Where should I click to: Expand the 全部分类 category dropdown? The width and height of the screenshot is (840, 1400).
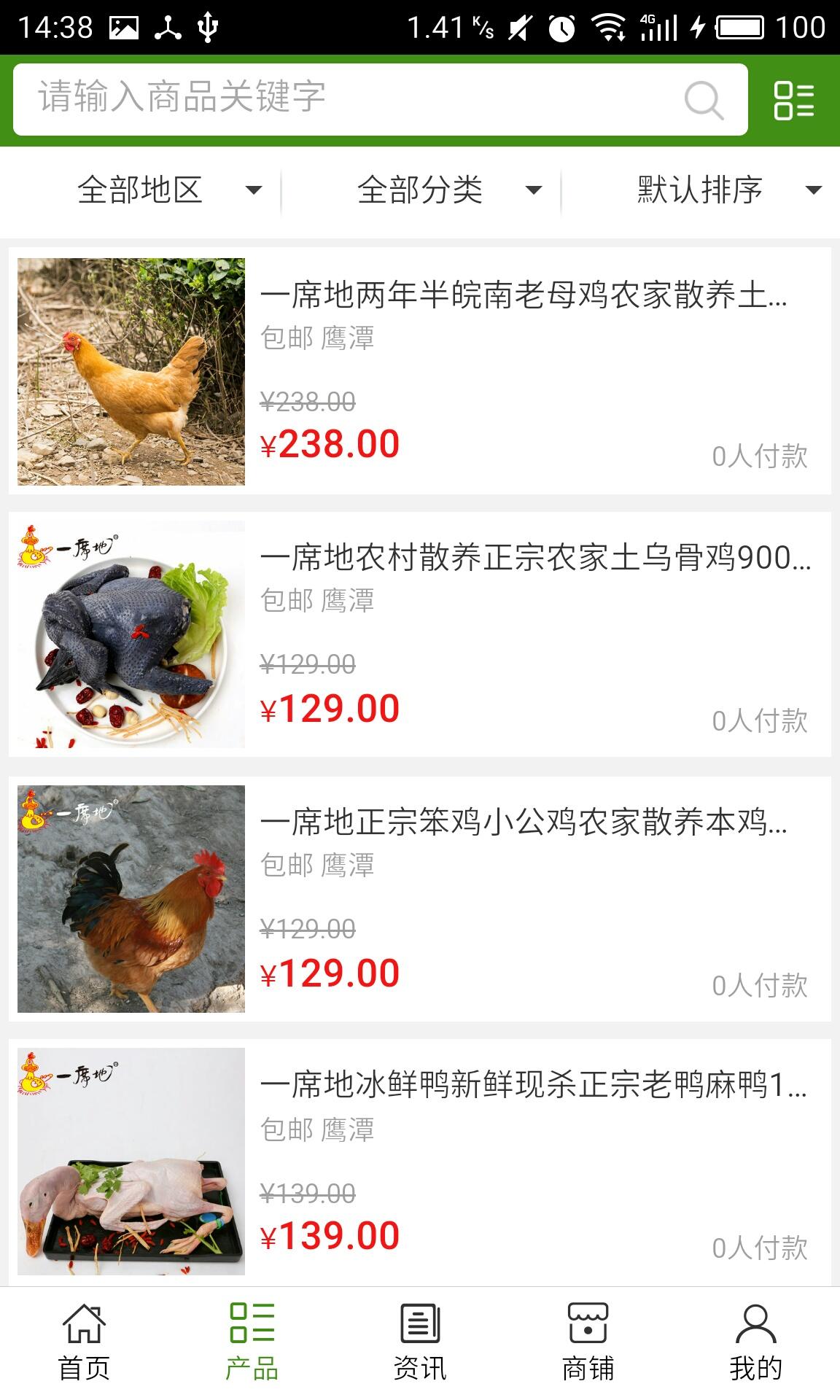(448, 190)
